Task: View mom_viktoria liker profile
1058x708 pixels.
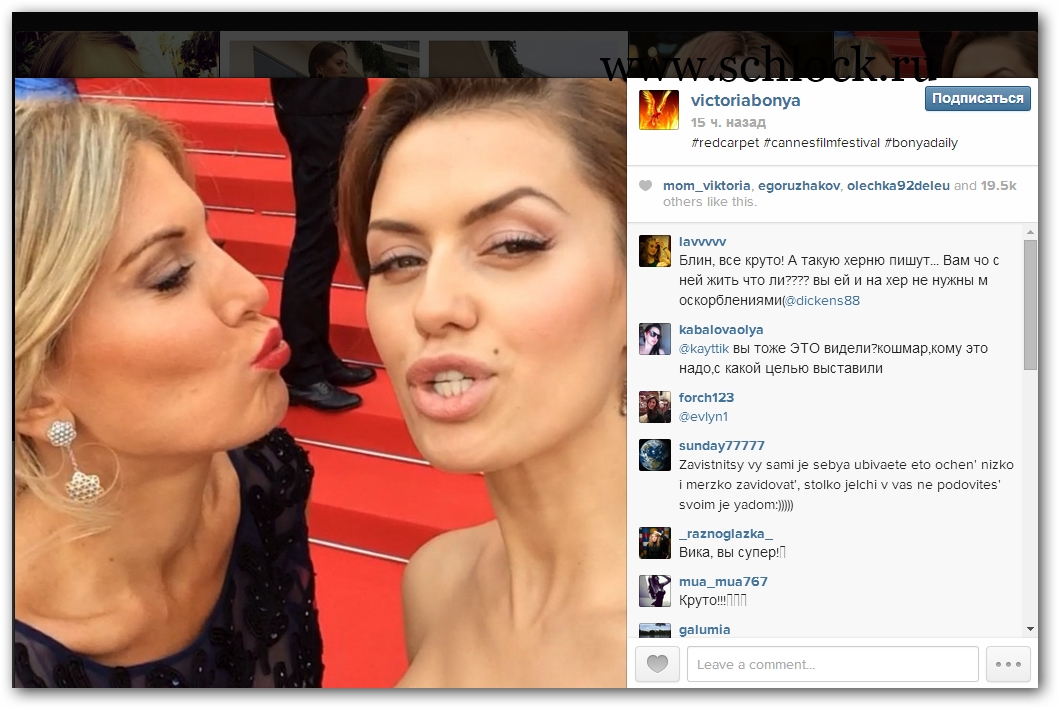Action: pos(706,186)
